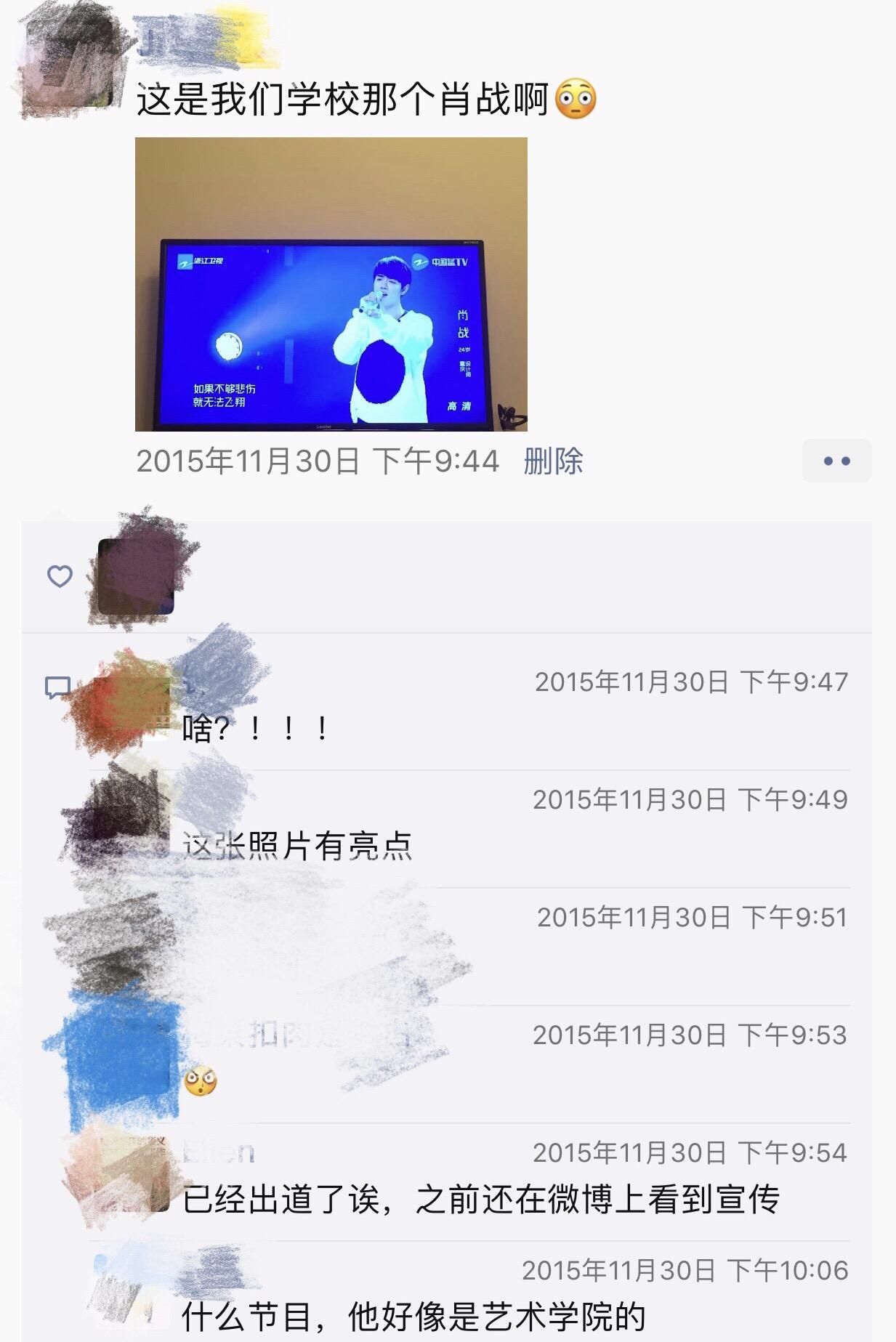896x1342 pixels.
Task: Tap the 删除 link to delete post
Action: (553, 461)
